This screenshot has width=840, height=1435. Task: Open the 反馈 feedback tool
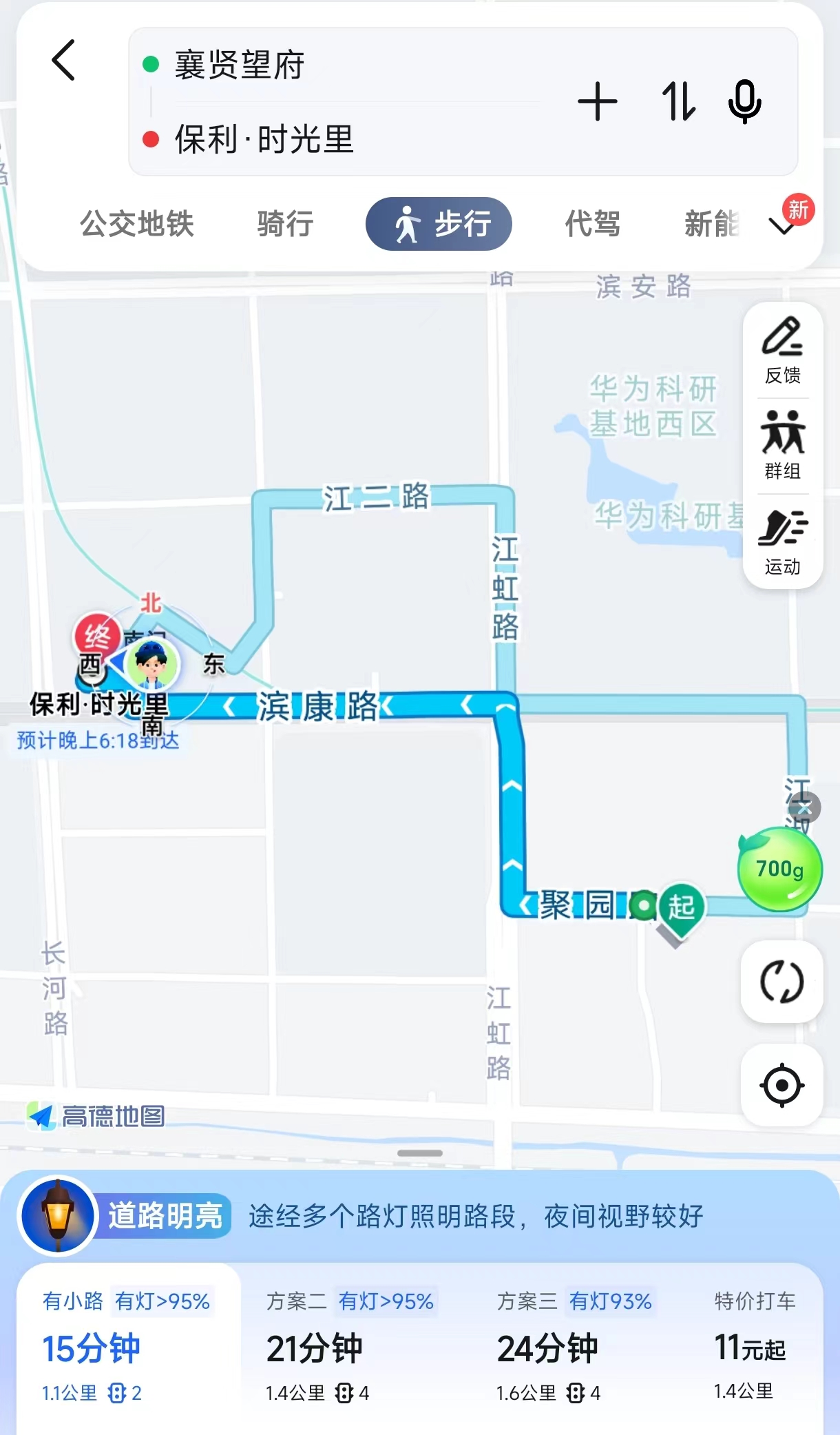click(783, 350)
